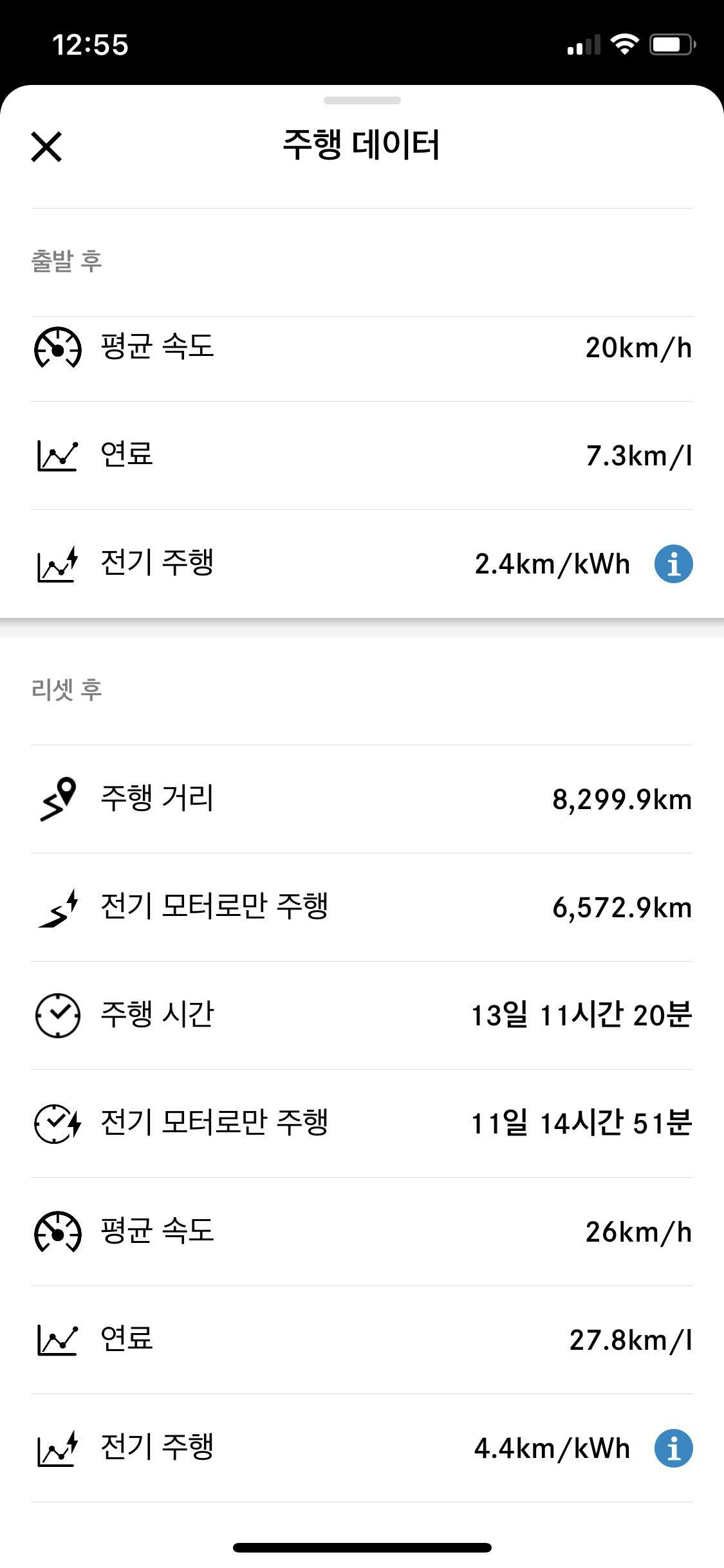Close the 주행 데이터 sheet
Screen dimensions: 724x1568
(46, 147)
